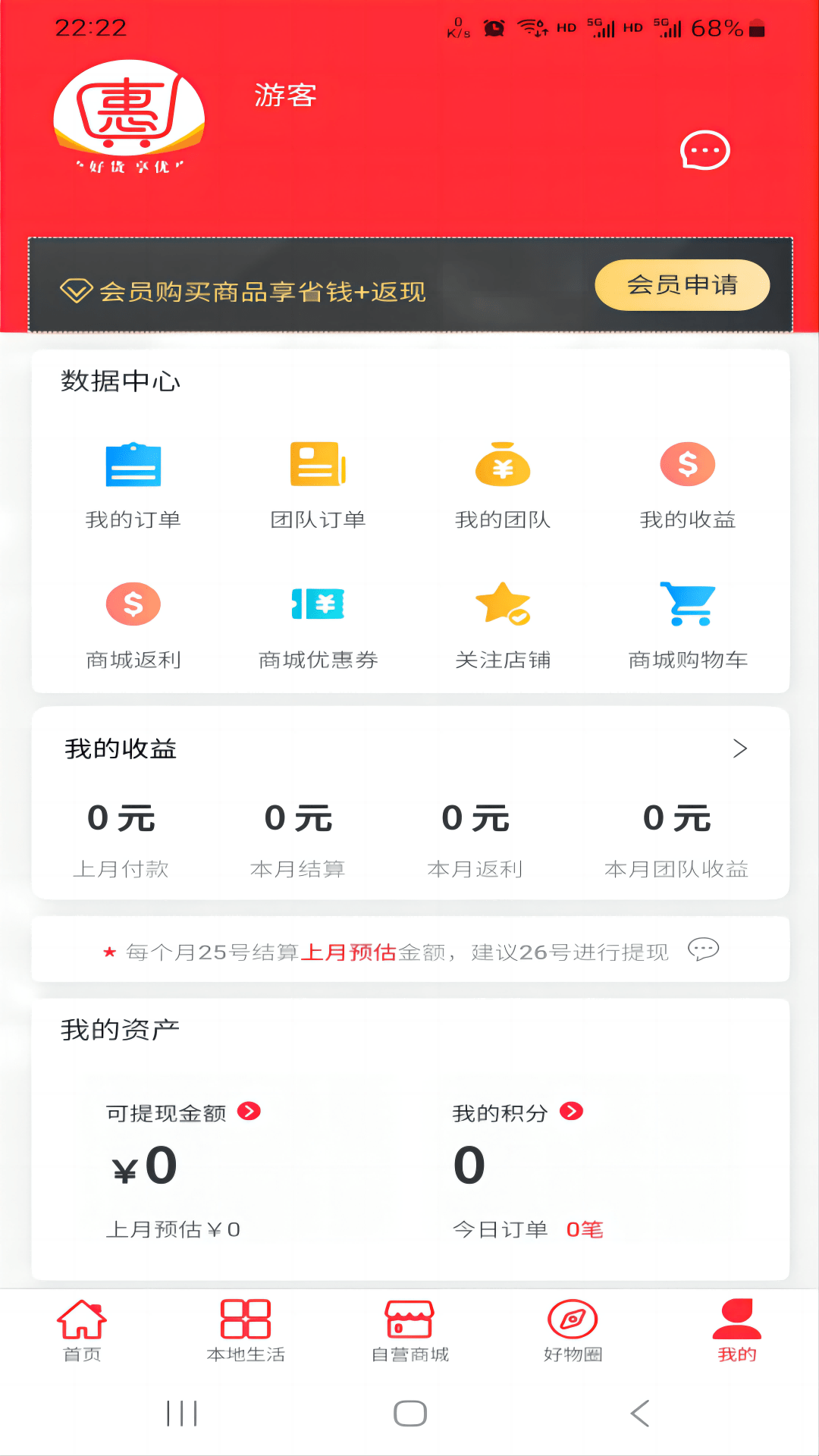Tap the red arrow beside 我的积分
819x1456 pixels.
[571, 1111]
